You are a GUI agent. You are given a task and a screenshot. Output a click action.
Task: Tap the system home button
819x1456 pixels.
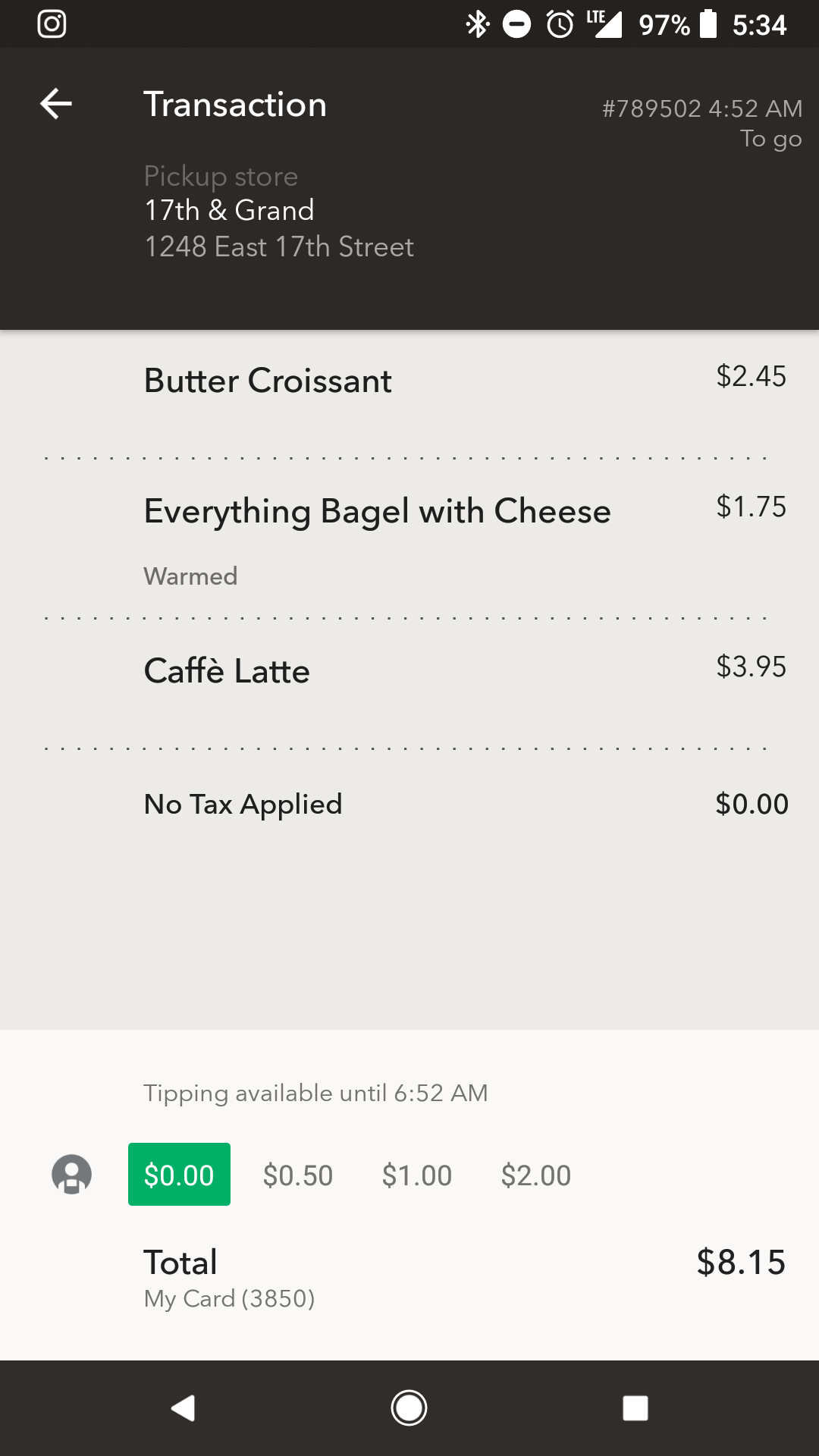[409, 1408]
